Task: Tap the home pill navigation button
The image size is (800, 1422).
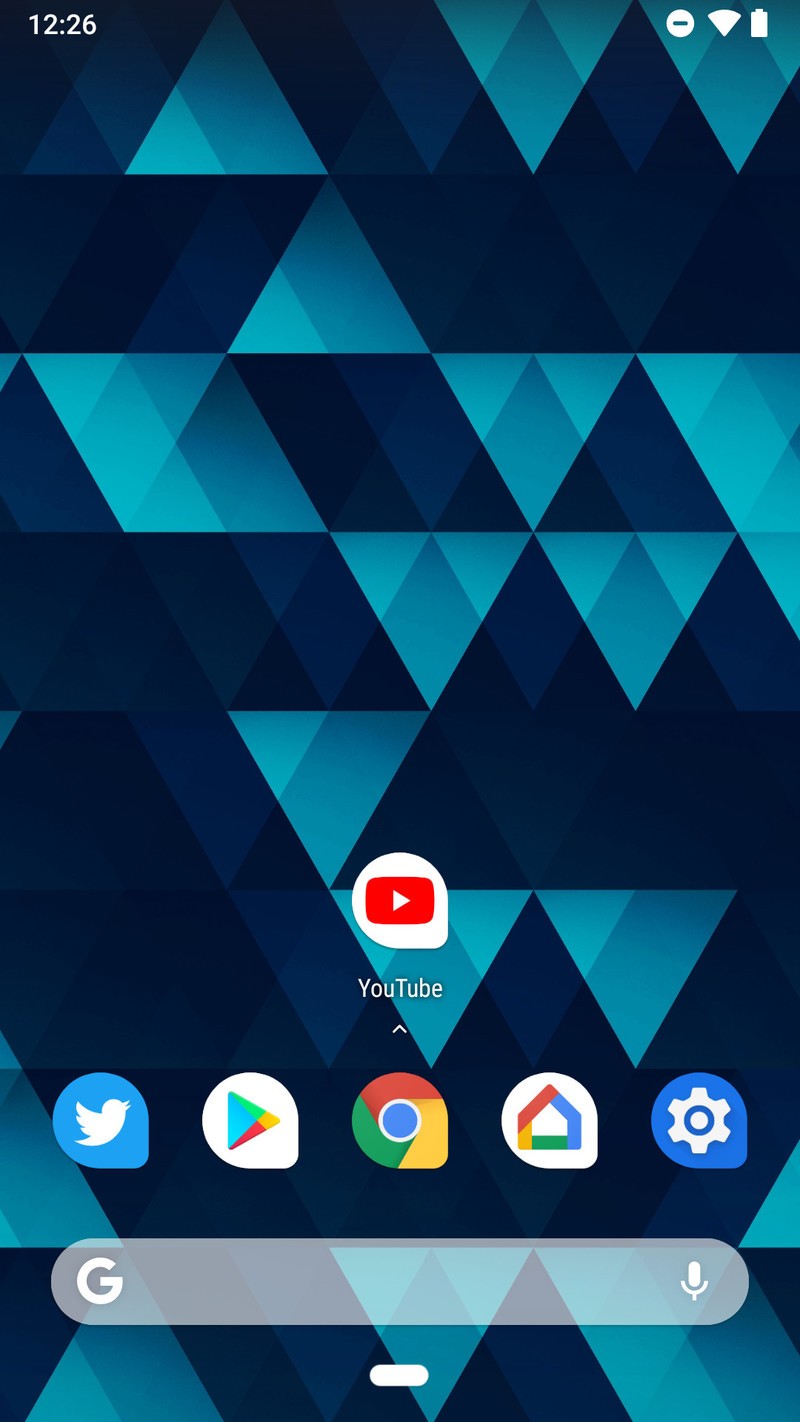Action: pyautogui.click(x=399, y=1376)
